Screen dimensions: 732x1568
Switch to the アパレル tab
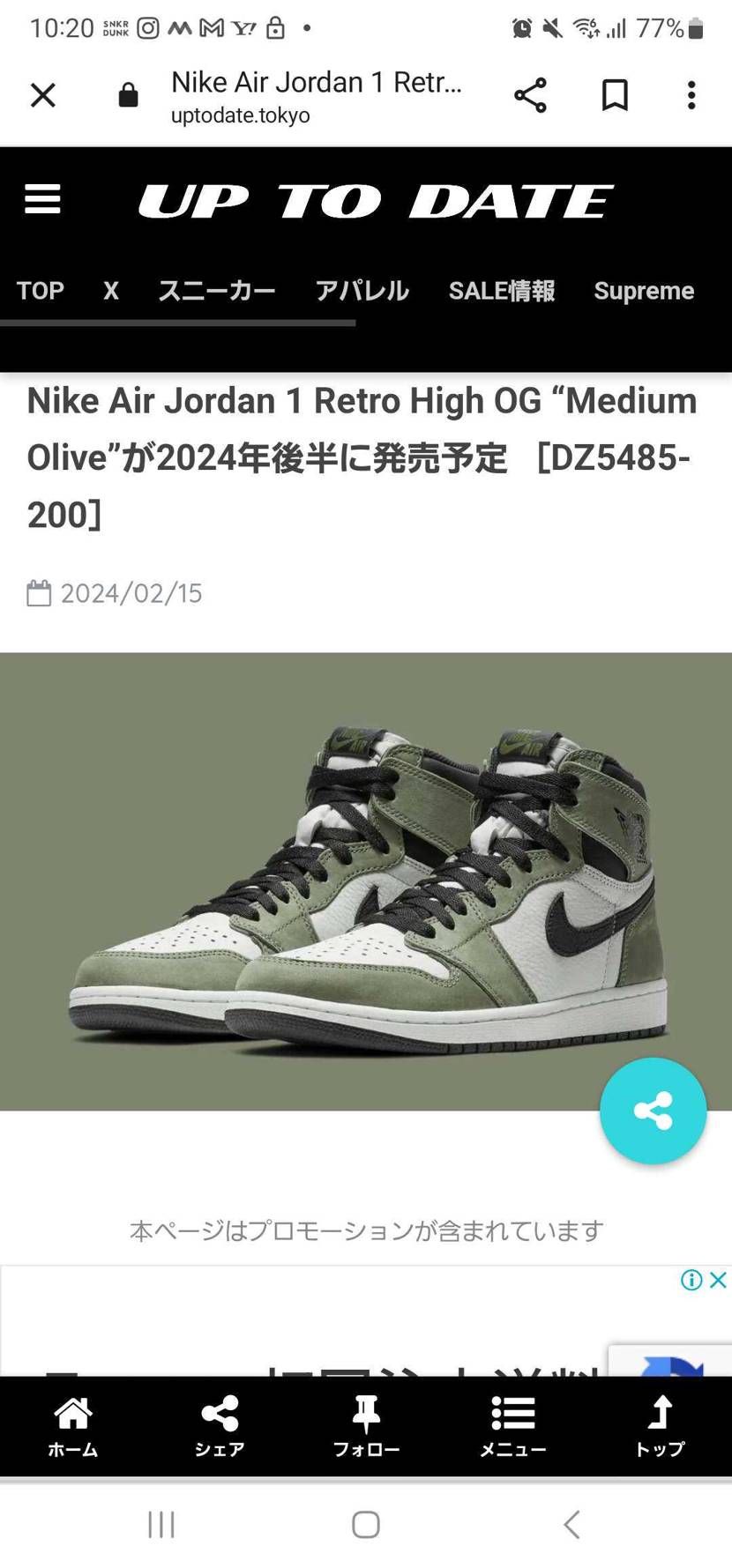[362, 291]
